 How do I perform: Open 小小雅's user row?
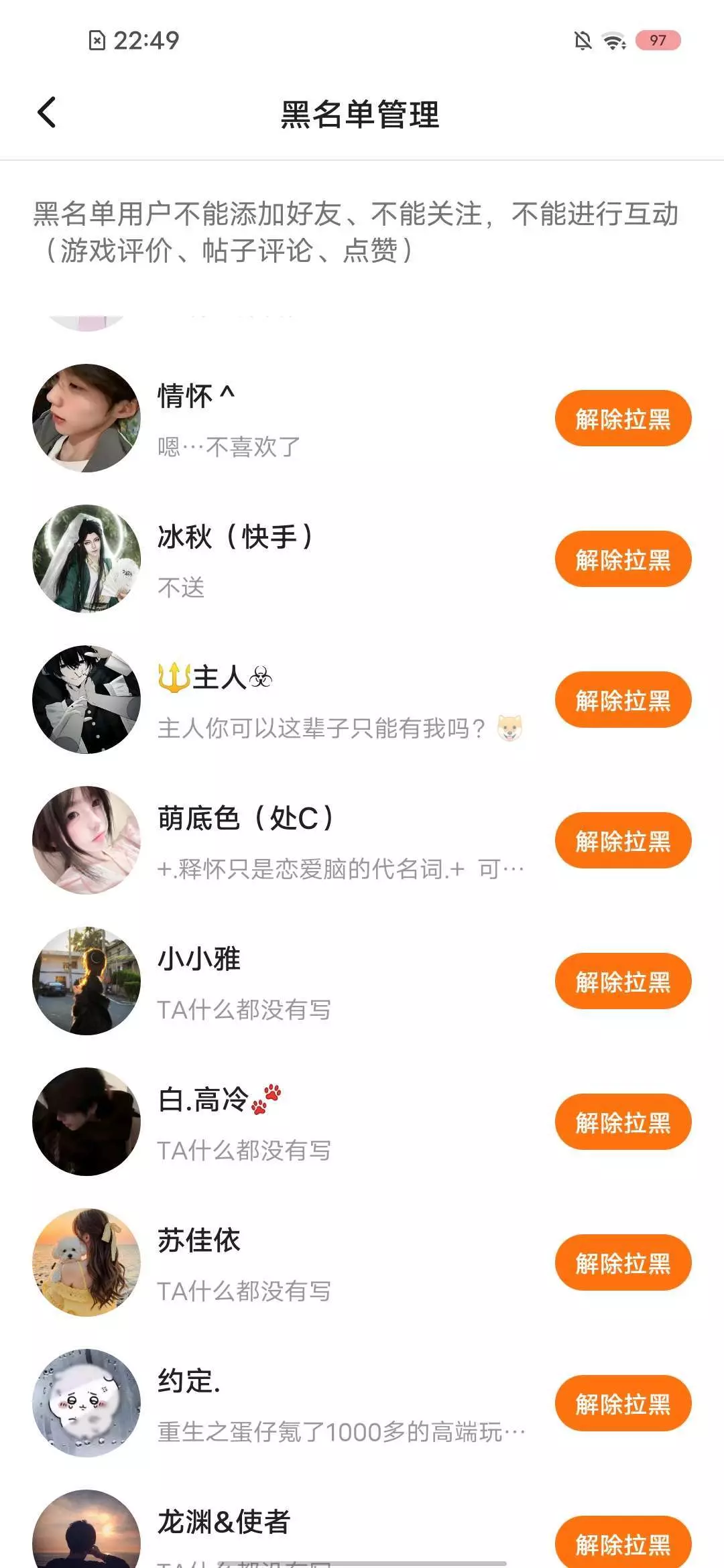click(x=86, y=981)
